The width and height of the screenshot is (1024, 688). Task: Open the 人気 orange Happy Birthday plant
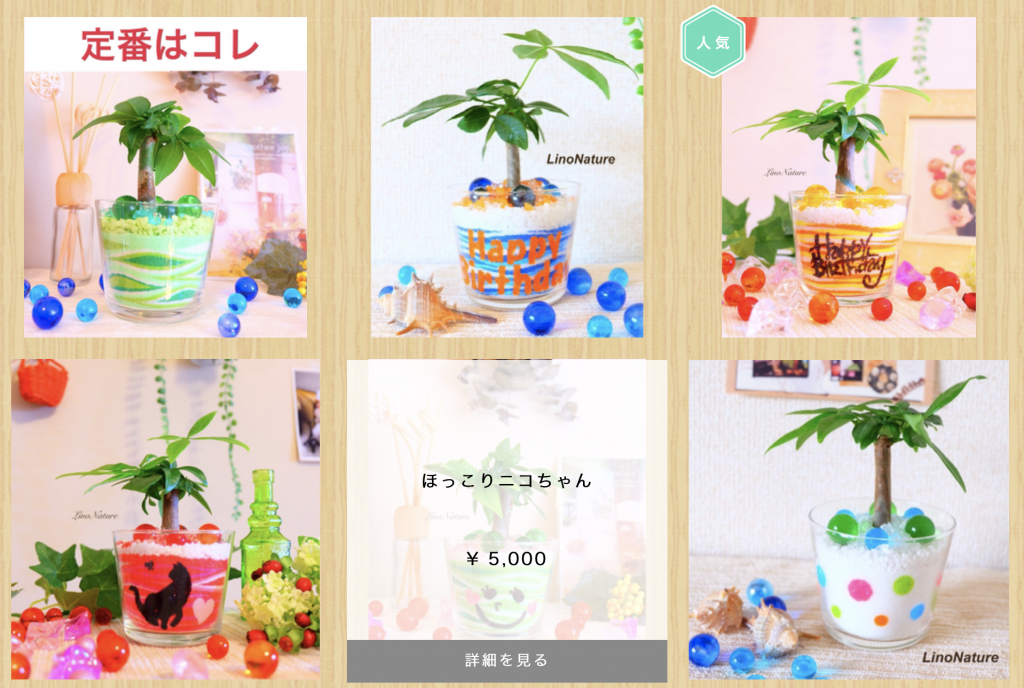click(x=848, y=180)
